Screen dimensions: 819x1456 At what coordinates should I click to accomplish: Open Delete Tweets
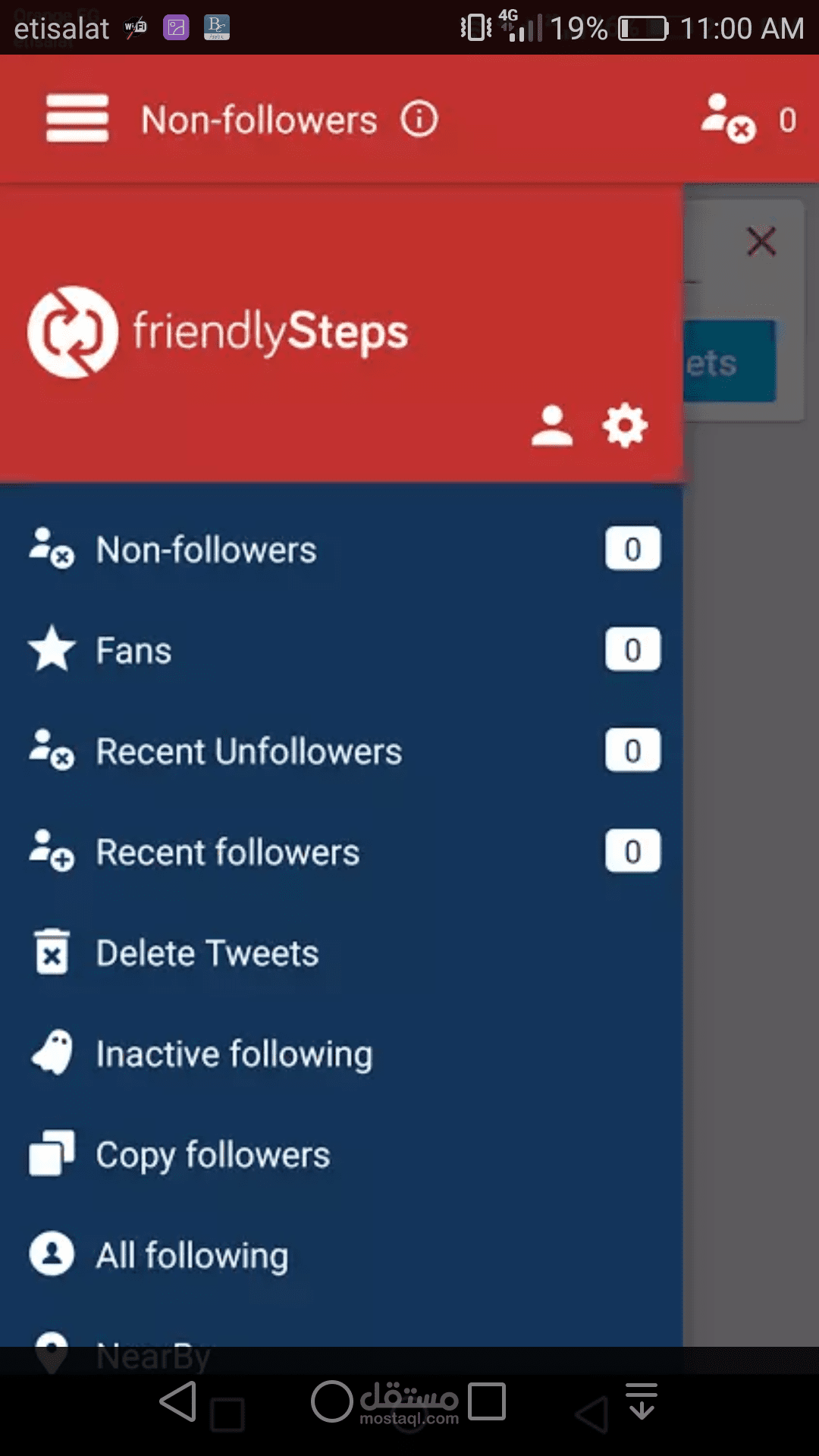pyautogui.click(x=207, y=952)
